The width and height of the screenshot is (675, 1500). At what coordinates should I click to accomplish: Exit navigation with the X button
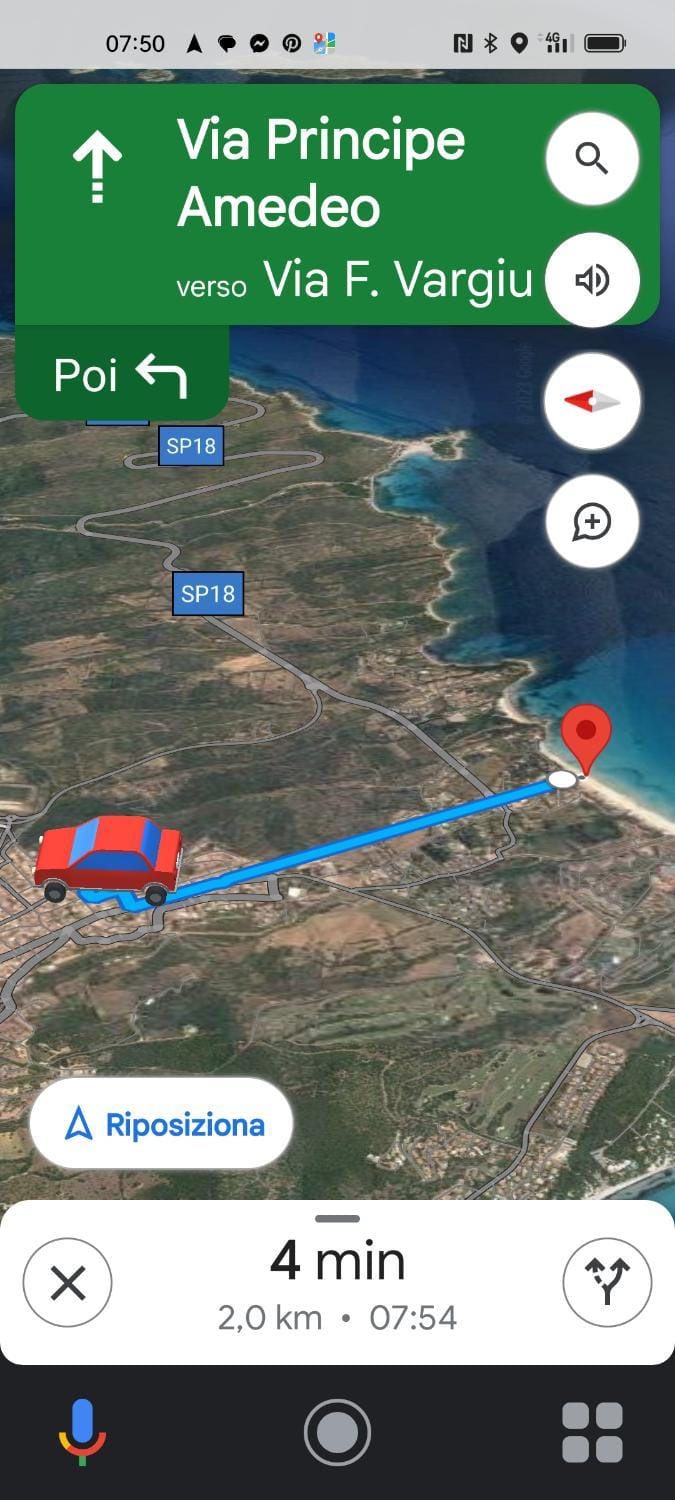click(68, 1283)
